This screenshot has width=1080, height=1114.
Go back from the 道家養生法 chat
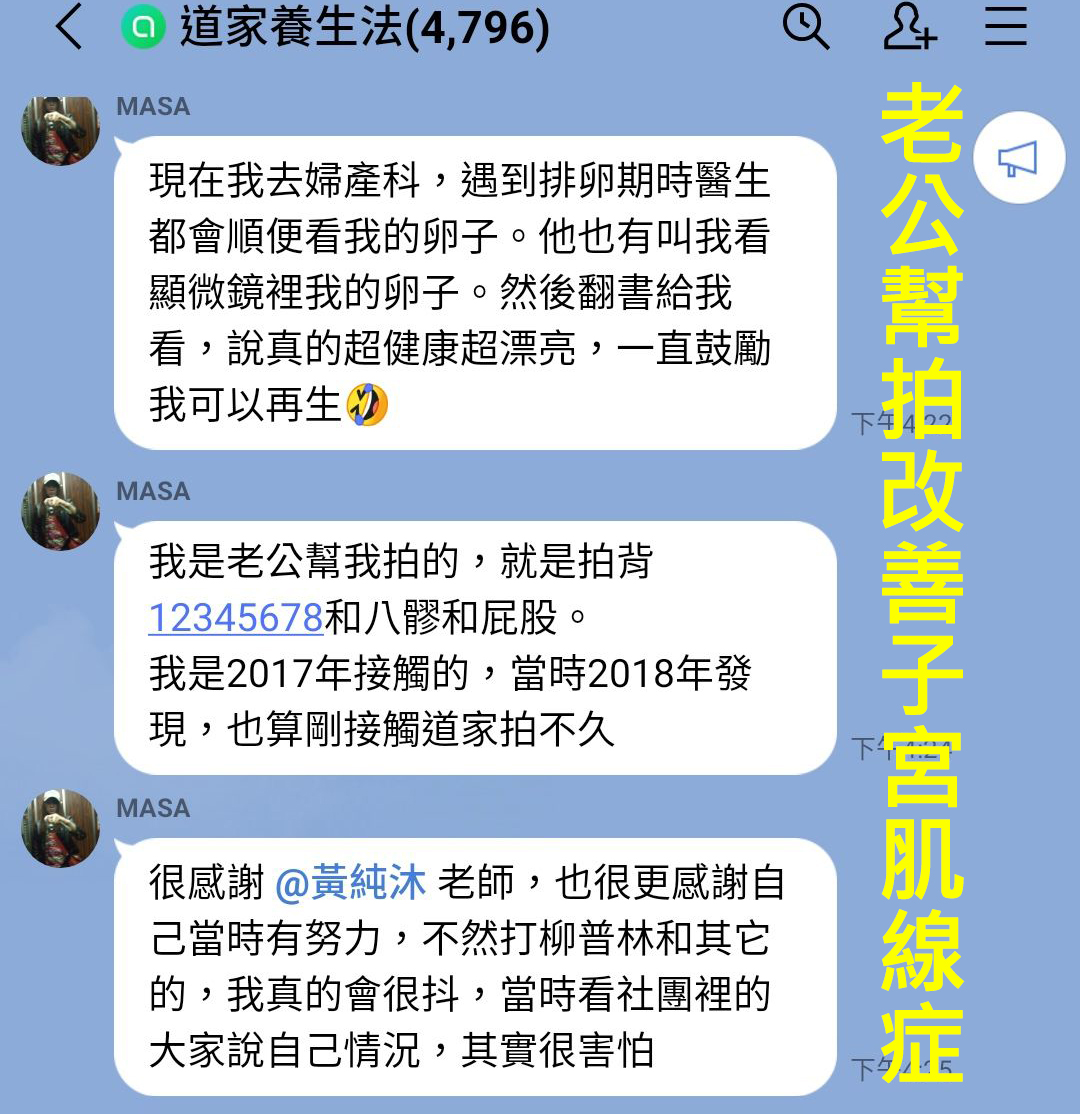click(68, 27)
